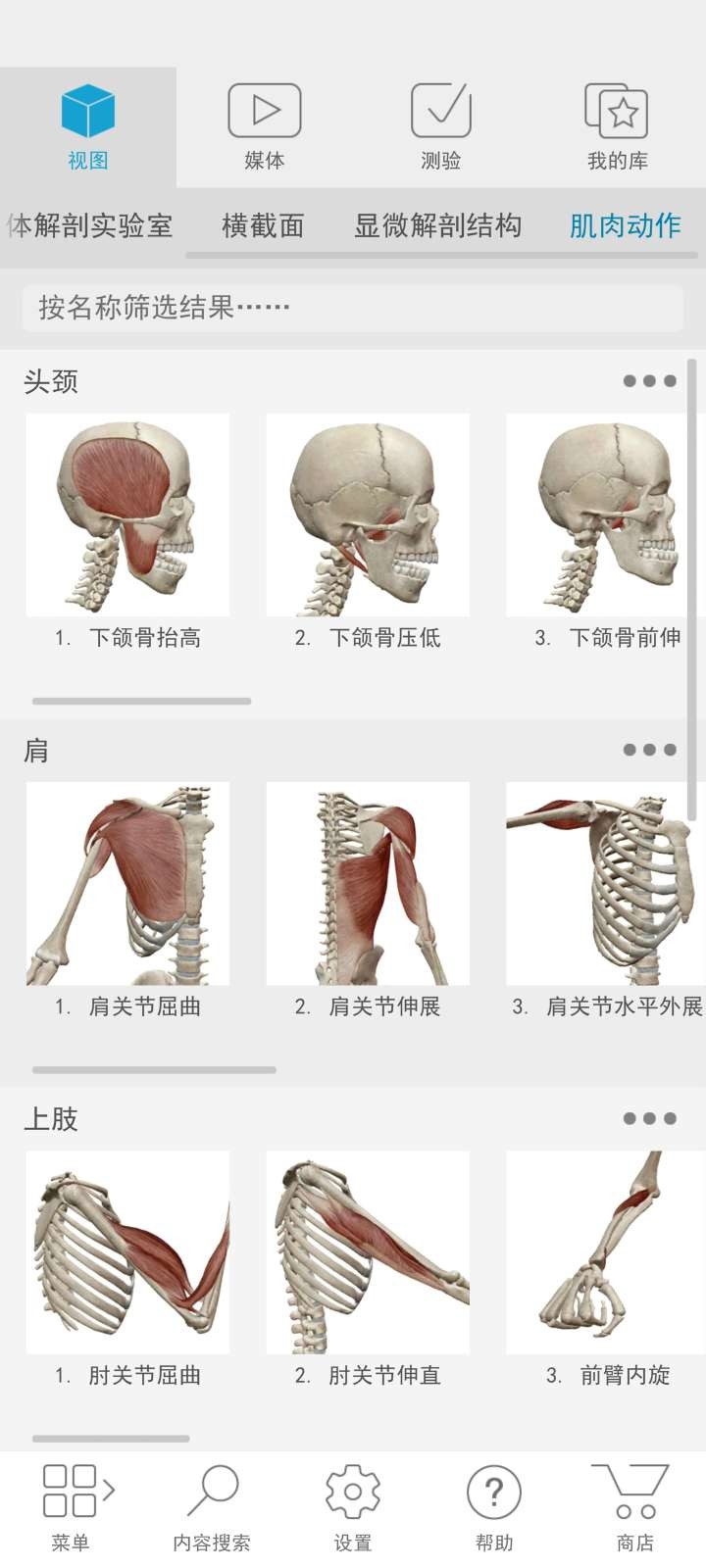Switch to 显微解剖结构 category

point(437,226)
